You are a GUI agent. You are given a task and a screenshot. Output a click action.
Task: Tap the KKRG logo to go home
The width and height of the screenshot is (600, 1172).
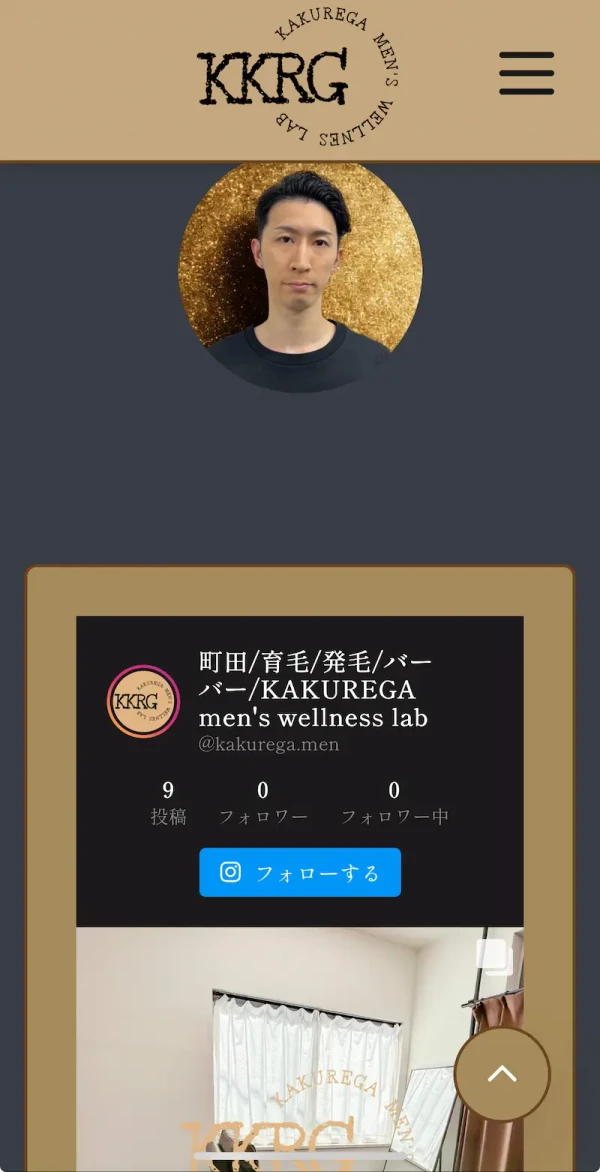297,78
